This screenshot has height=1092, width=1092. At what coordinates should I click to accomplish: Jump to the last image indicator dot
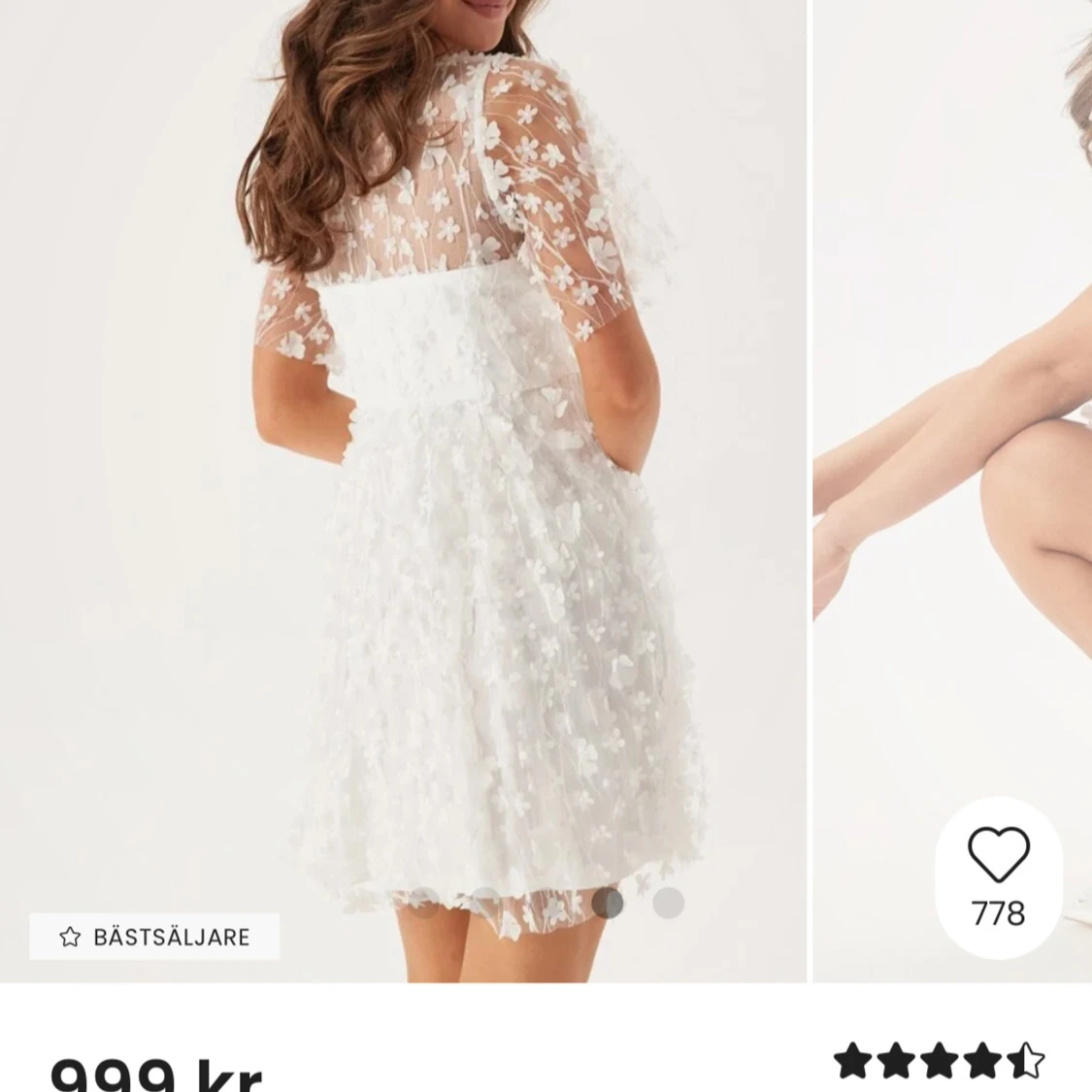pyautogui.click(x=668, y=904)
